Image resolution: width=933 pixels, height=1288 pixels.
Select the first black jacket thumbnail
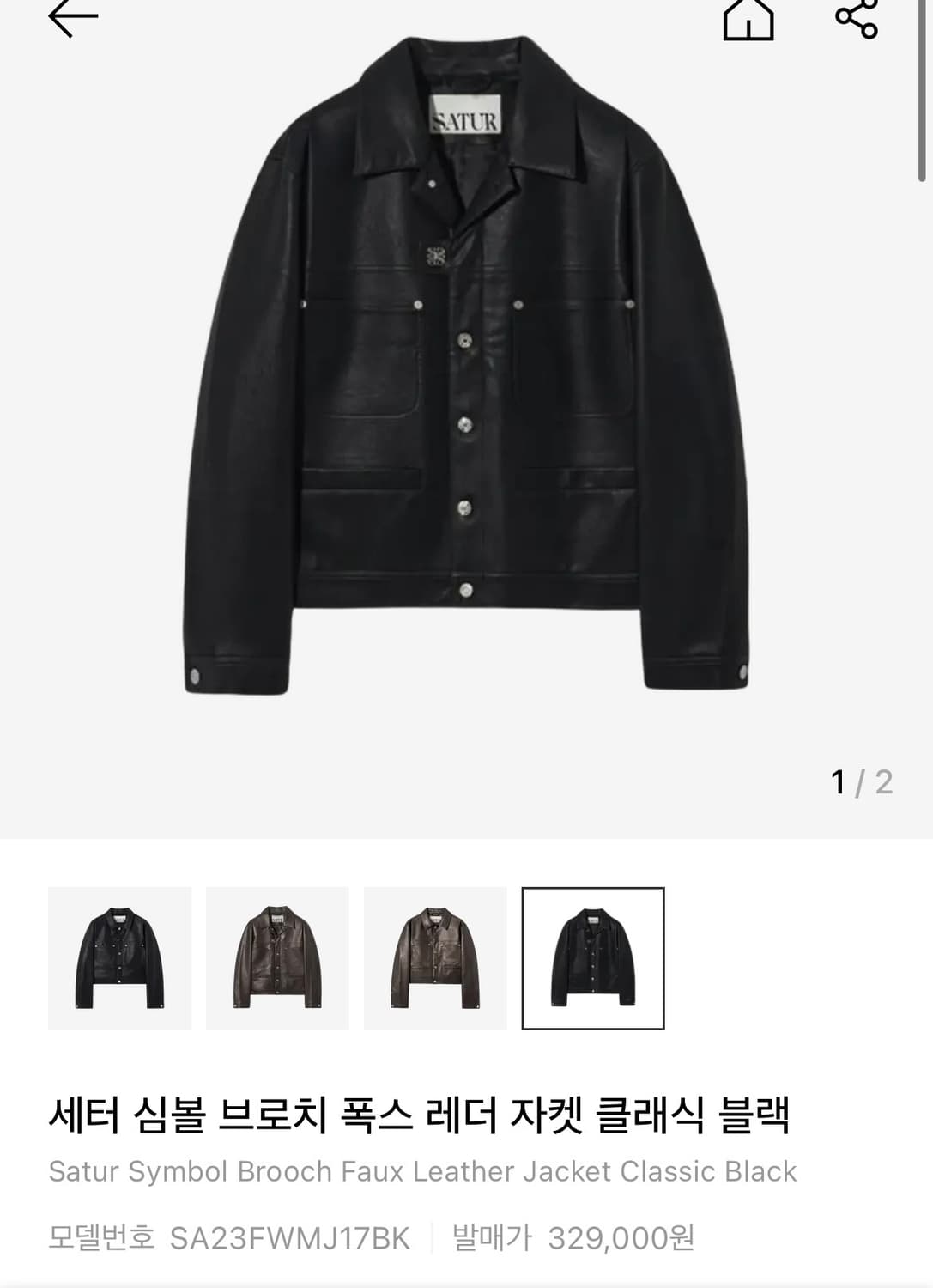pyautogui.click(x=120, y=959)
